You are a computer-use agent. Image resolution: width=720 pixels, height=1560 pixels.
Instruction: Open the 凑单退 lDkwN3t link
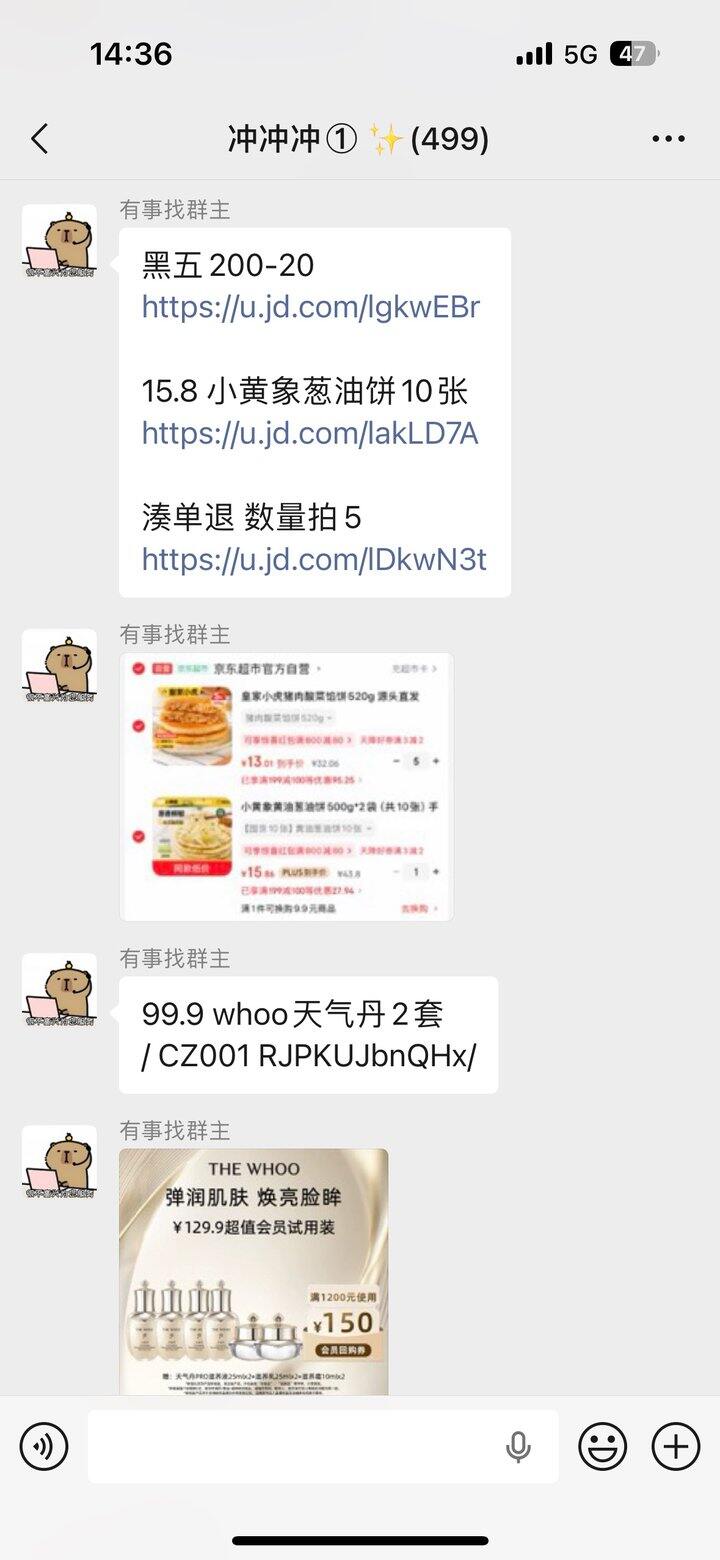pyautogui.click(x=314, y=559)
